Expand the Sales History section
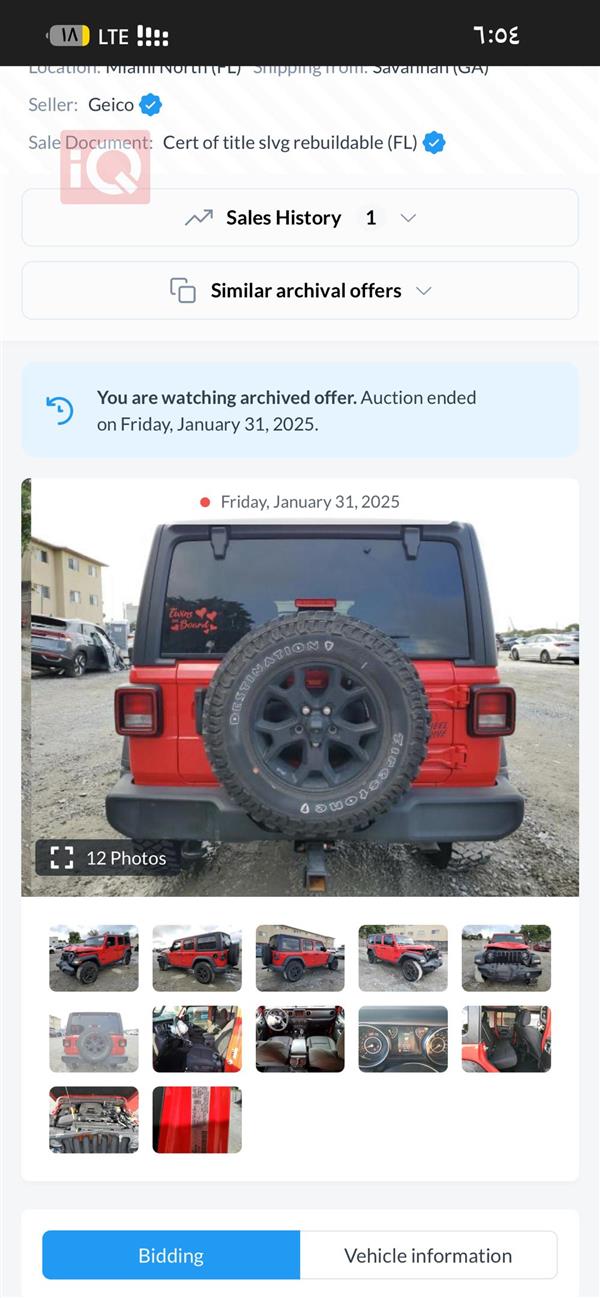 [300, 218]
